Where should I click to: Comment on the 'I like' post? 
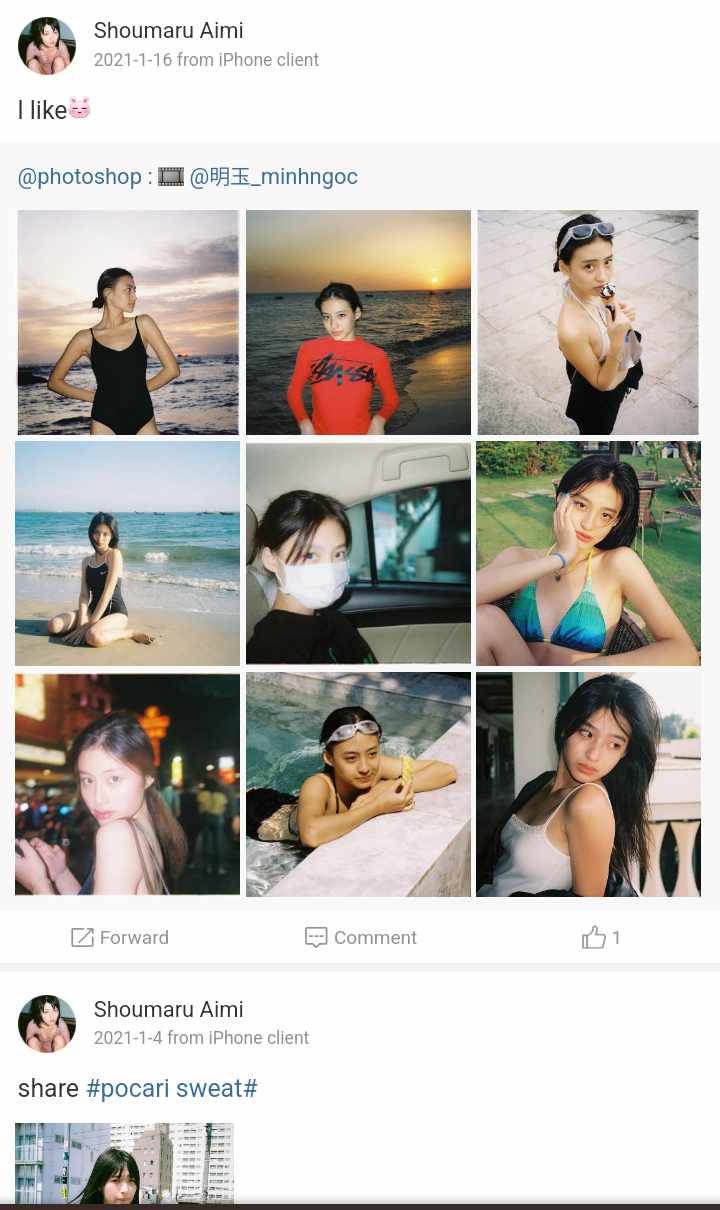click(360, 937)
